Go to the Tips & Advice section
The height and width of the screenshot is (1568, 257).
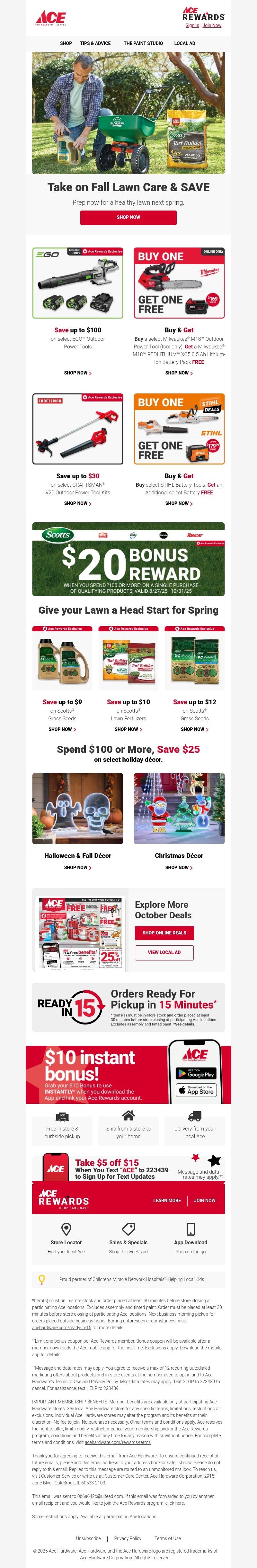[96, 43]
